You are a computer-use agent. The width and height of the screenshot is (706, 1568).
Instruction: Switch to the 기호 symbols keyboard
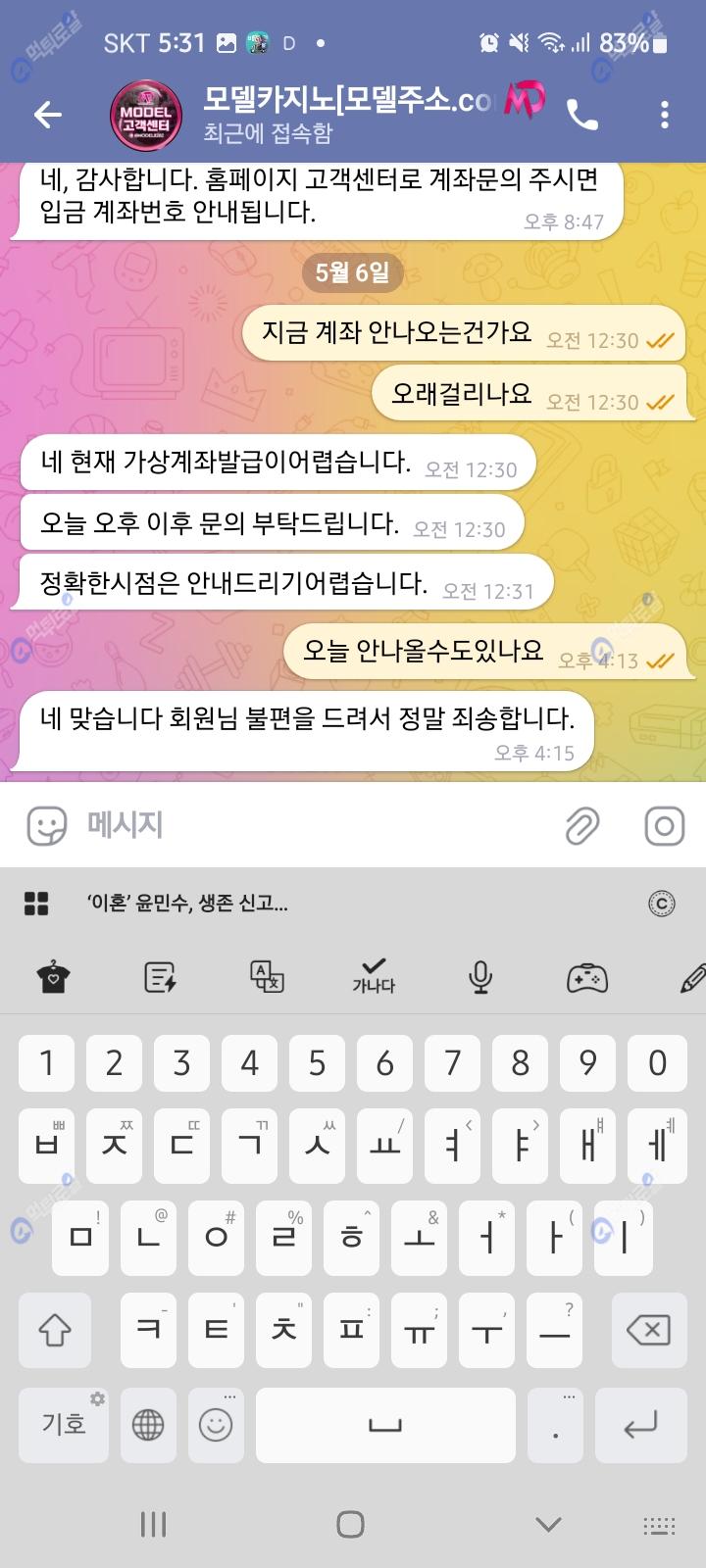[x=64, y=1424]
